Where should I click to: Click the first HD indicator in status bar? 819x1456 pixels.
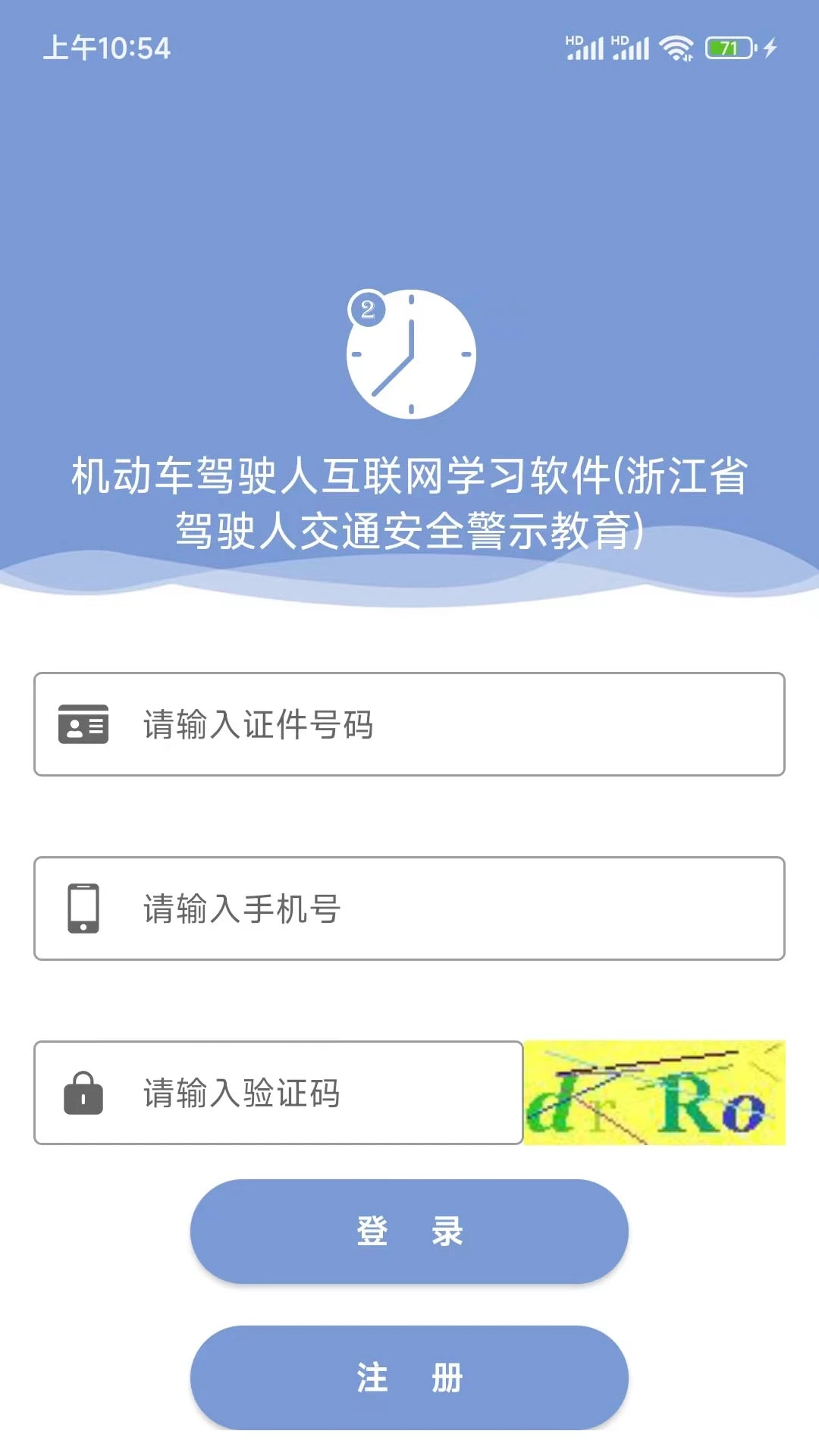point(575,42)
